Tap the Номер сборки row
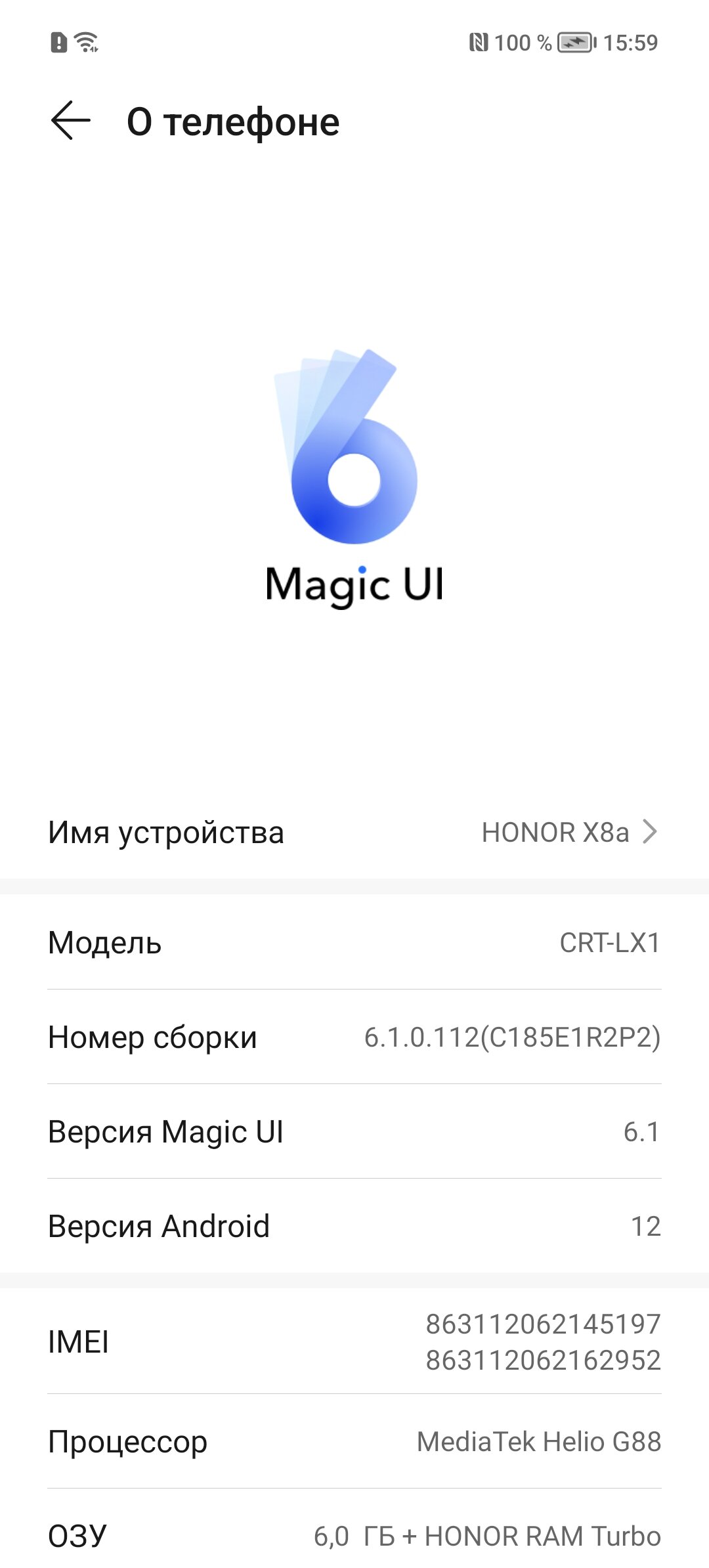Screen dimensions: 709x1568 [354, 1037]
